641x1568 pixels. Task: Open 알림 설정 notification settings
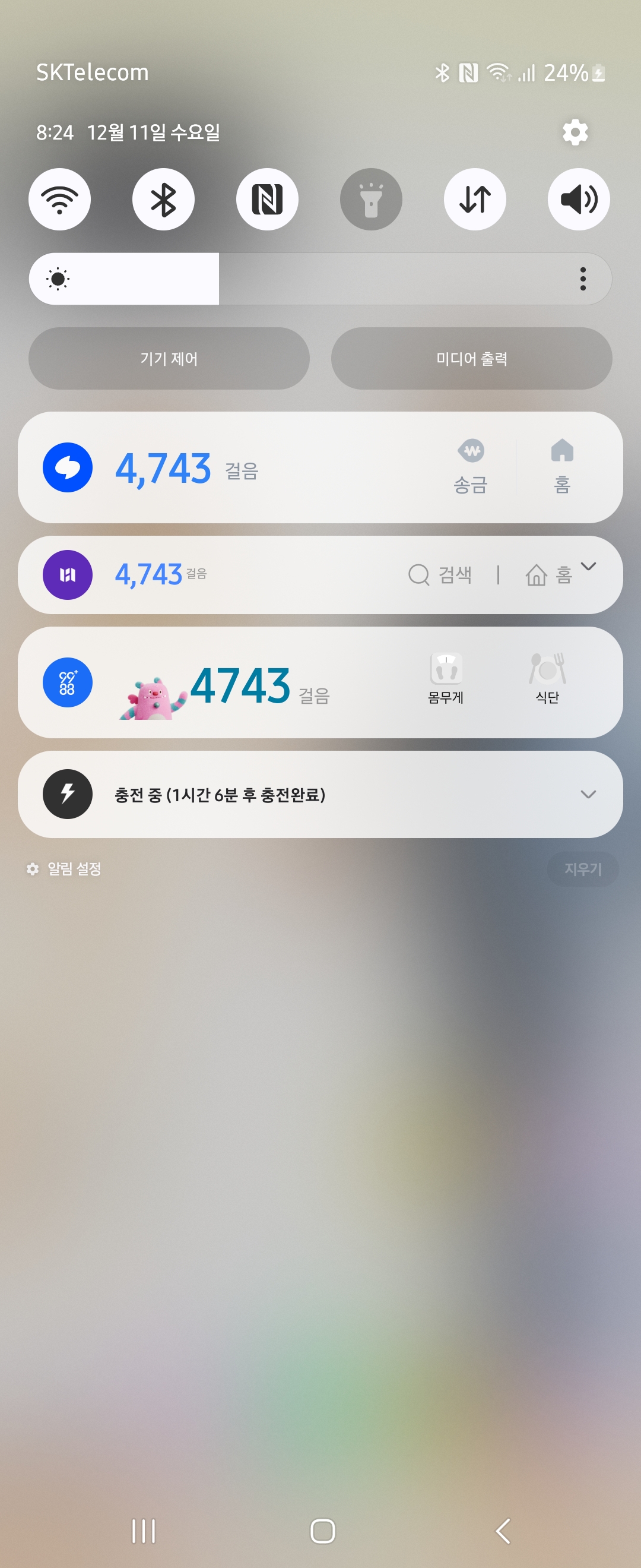[65, 868]
